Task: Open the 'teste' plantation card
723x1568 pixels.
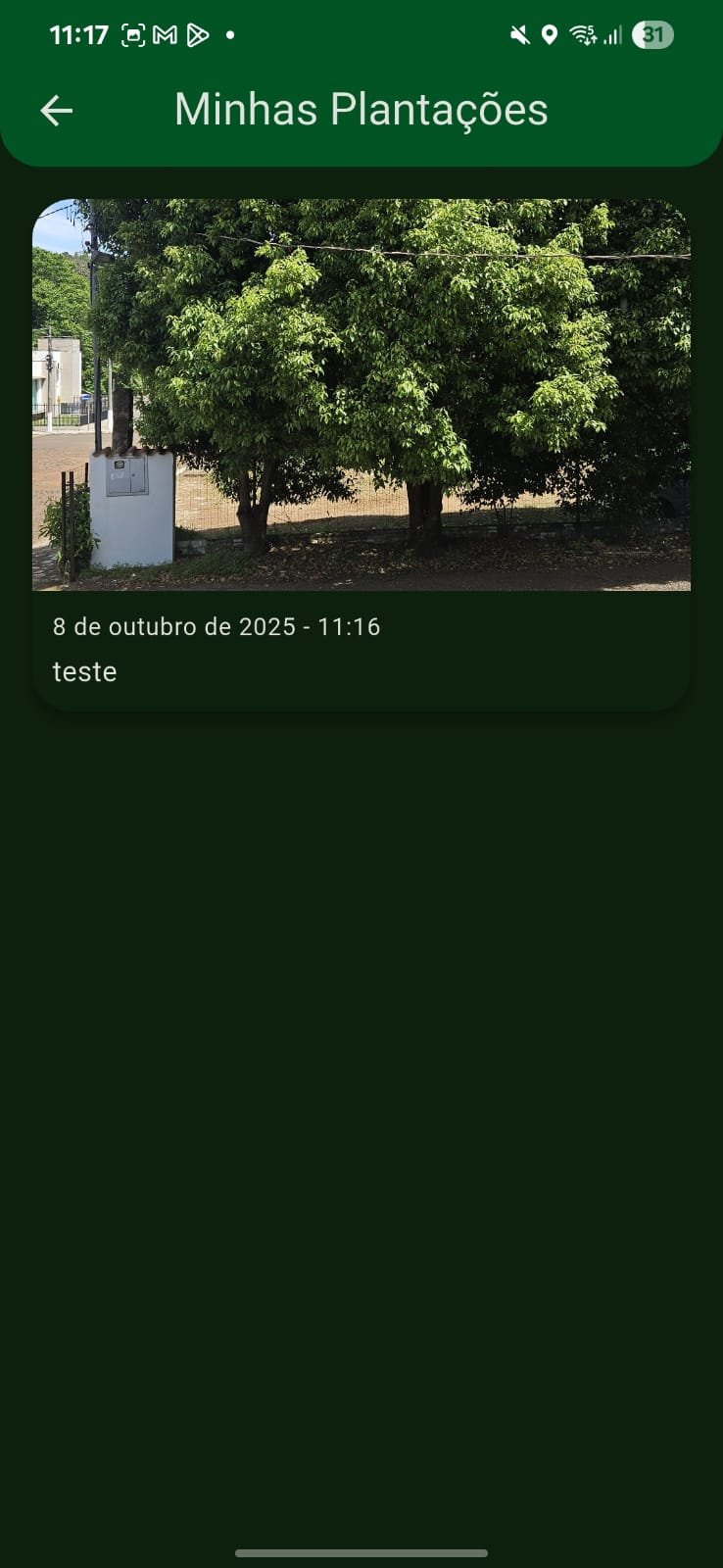Action: tap(361, 454)
